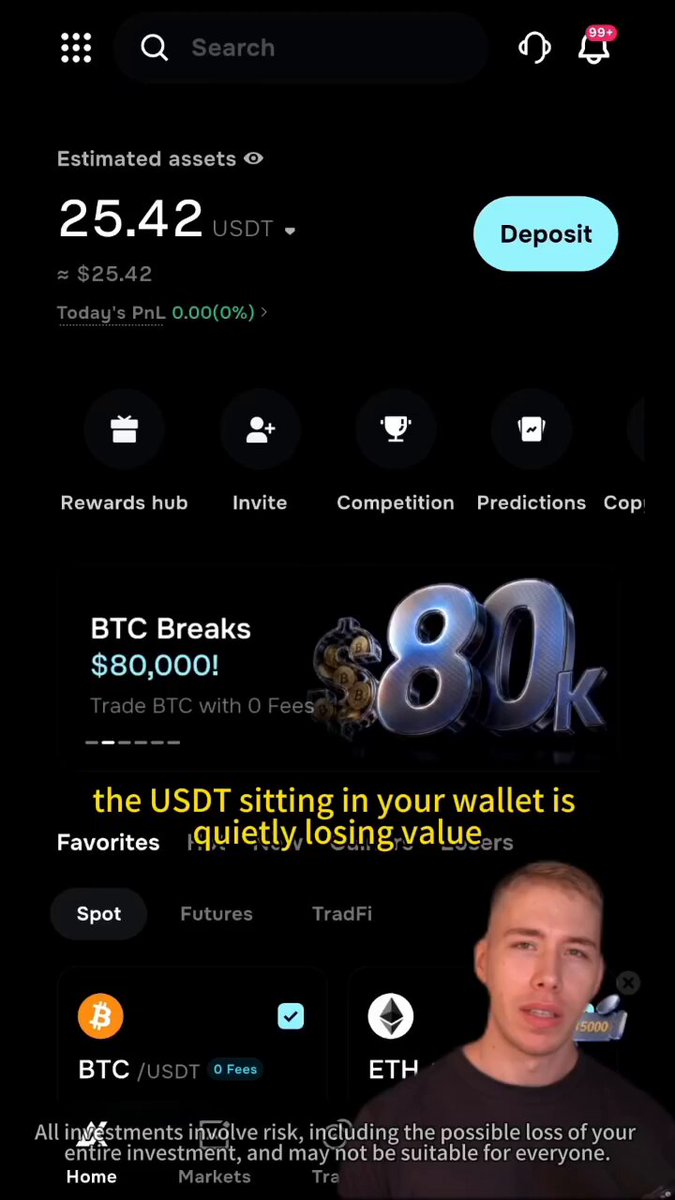The image size is (675, 1200).
Task: Open the BTC/USDT card
Action: (x=192, y=1040)
